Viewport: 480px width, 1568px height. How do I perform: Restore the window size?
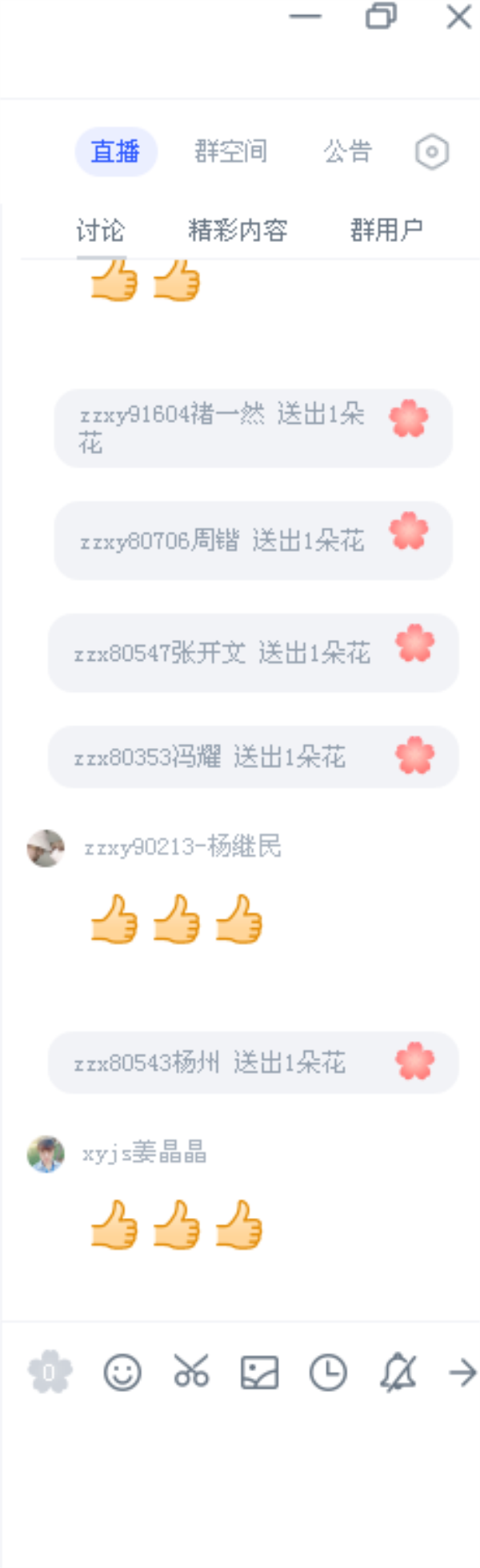[x=381, y=16]
